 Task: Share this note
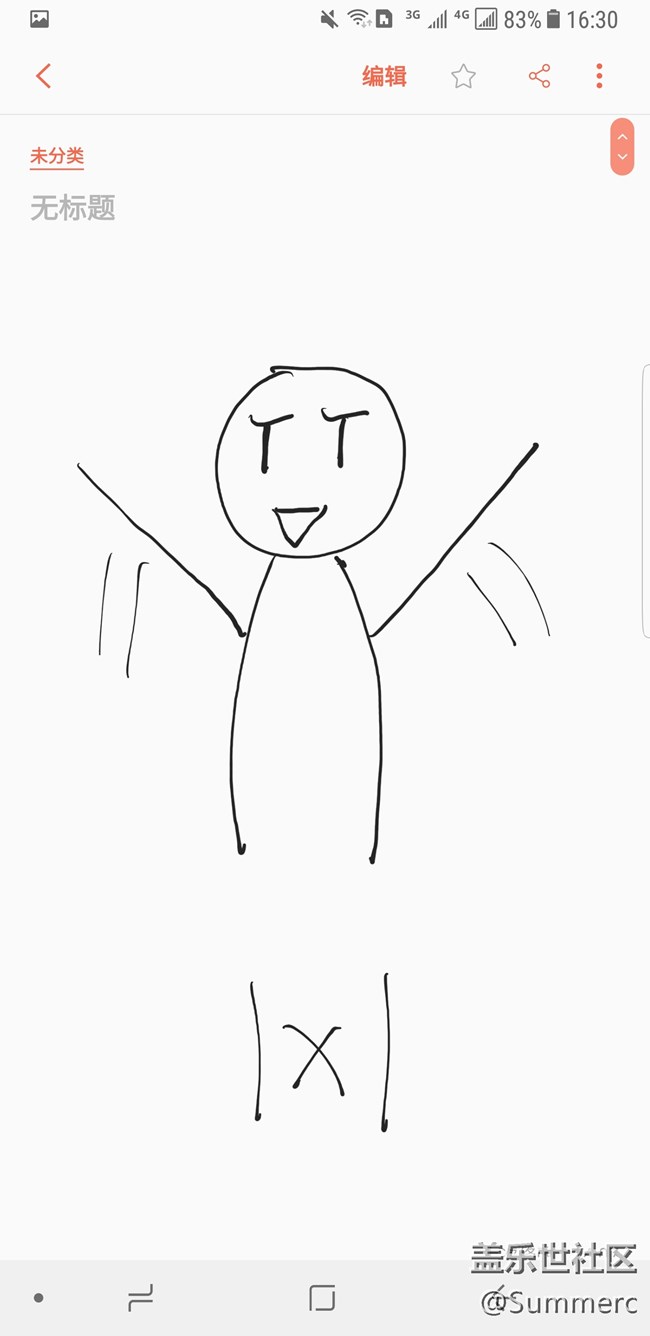539,76
